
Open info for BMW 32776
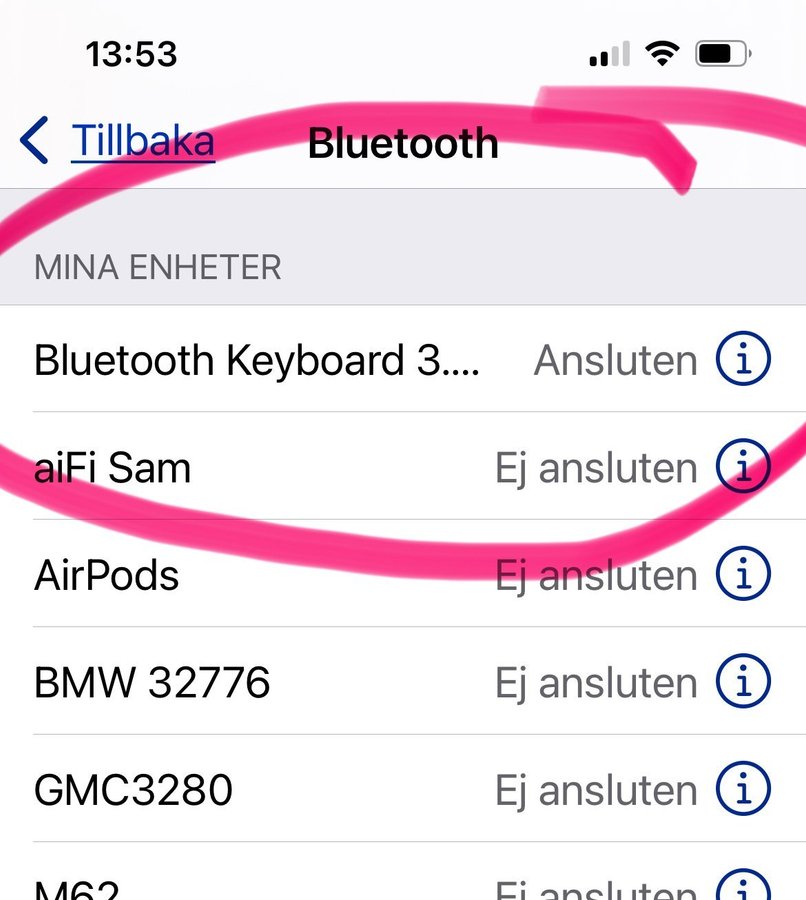pyautogui.click(x=744, y=681)
